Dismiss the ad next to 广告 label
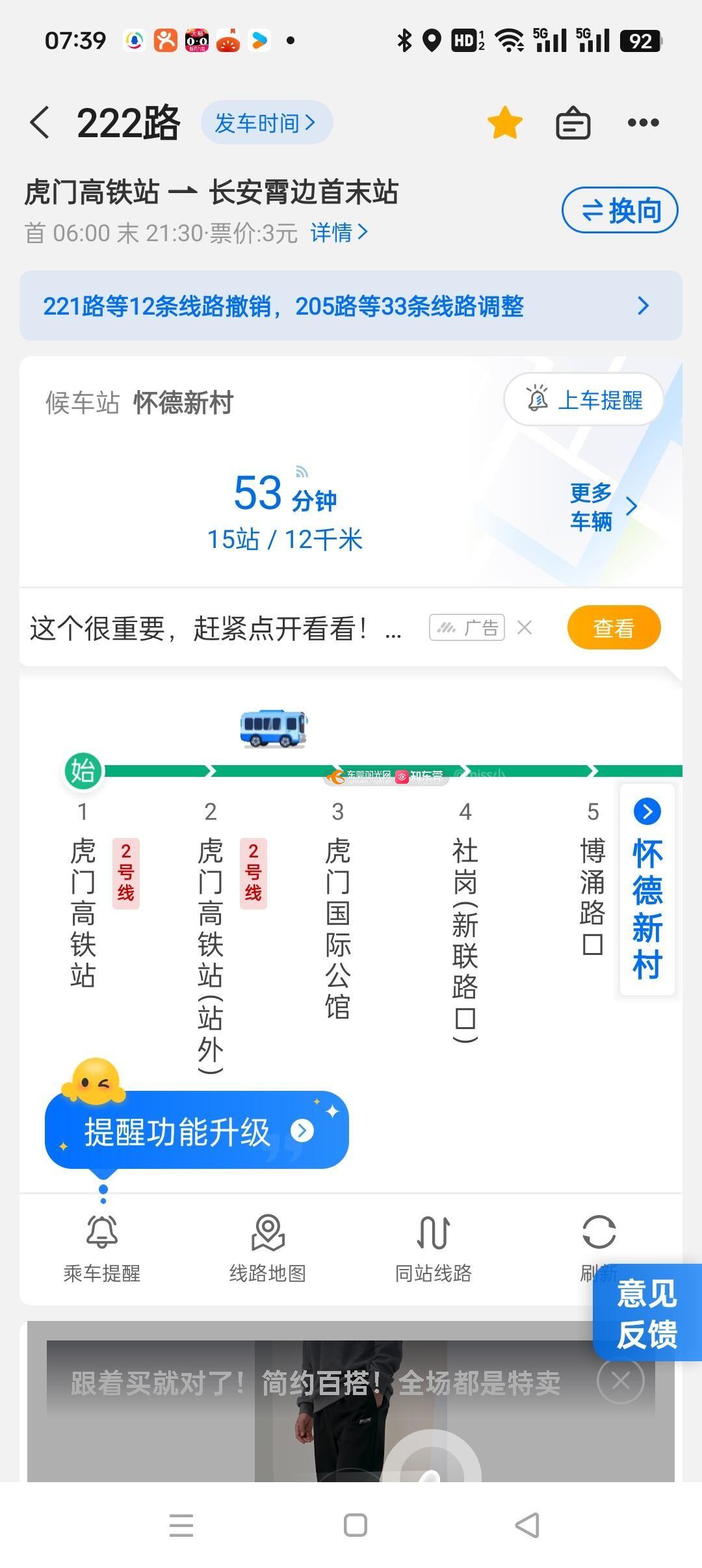Screen dimensions: 702x1568 click(x=525, y=627)
